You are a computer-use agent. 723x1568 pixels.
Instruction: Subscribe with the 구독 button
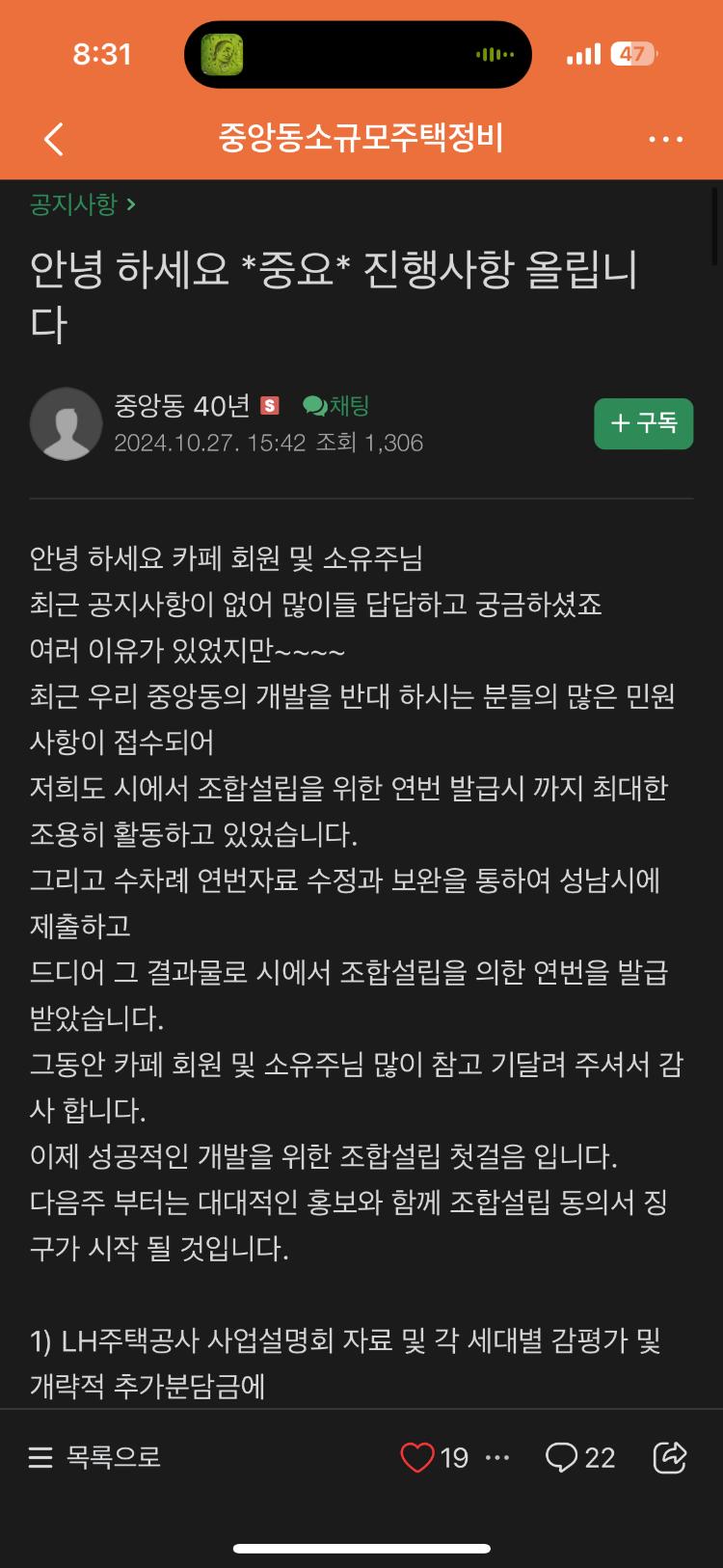(x=643, y=423)
